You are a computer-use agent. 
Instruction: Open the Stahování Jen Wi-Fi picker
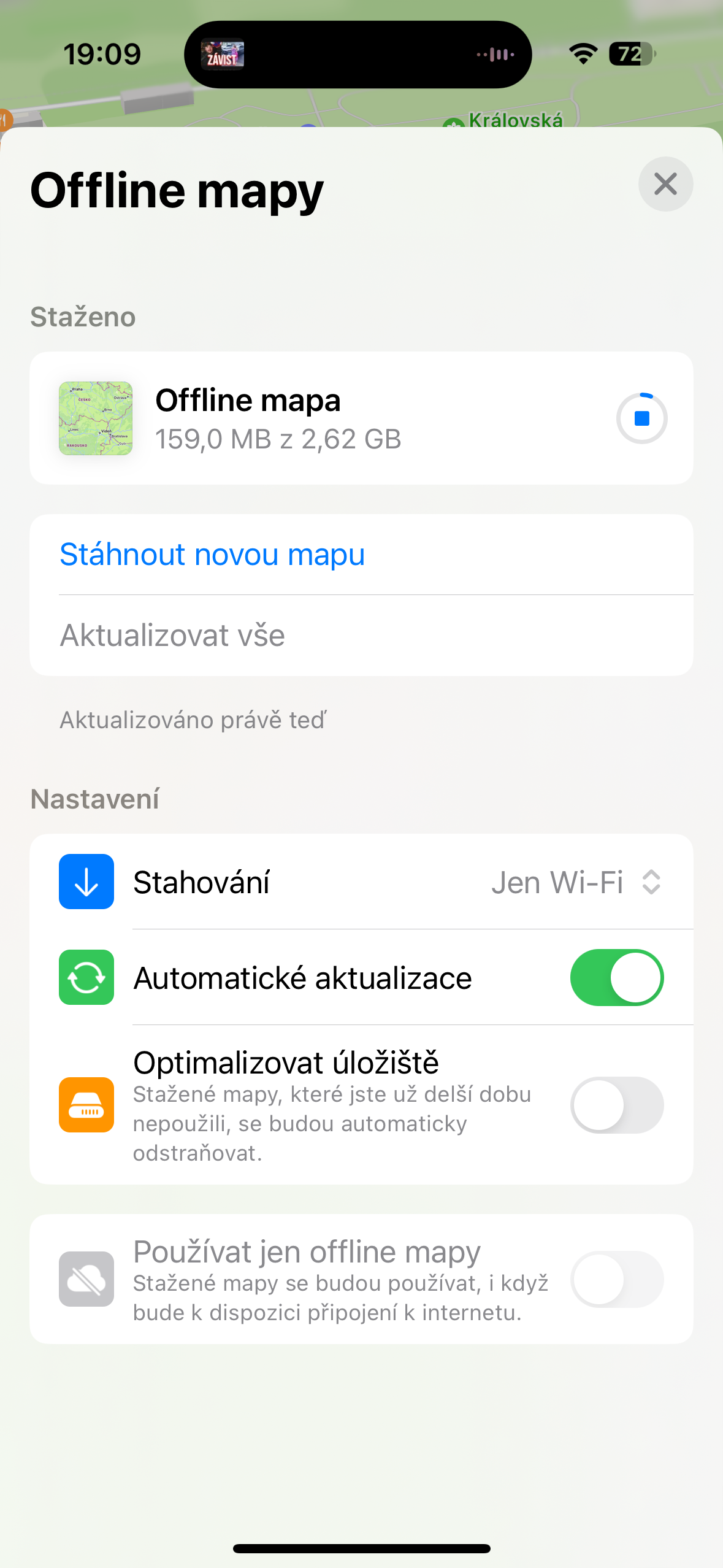pos(576,882)
